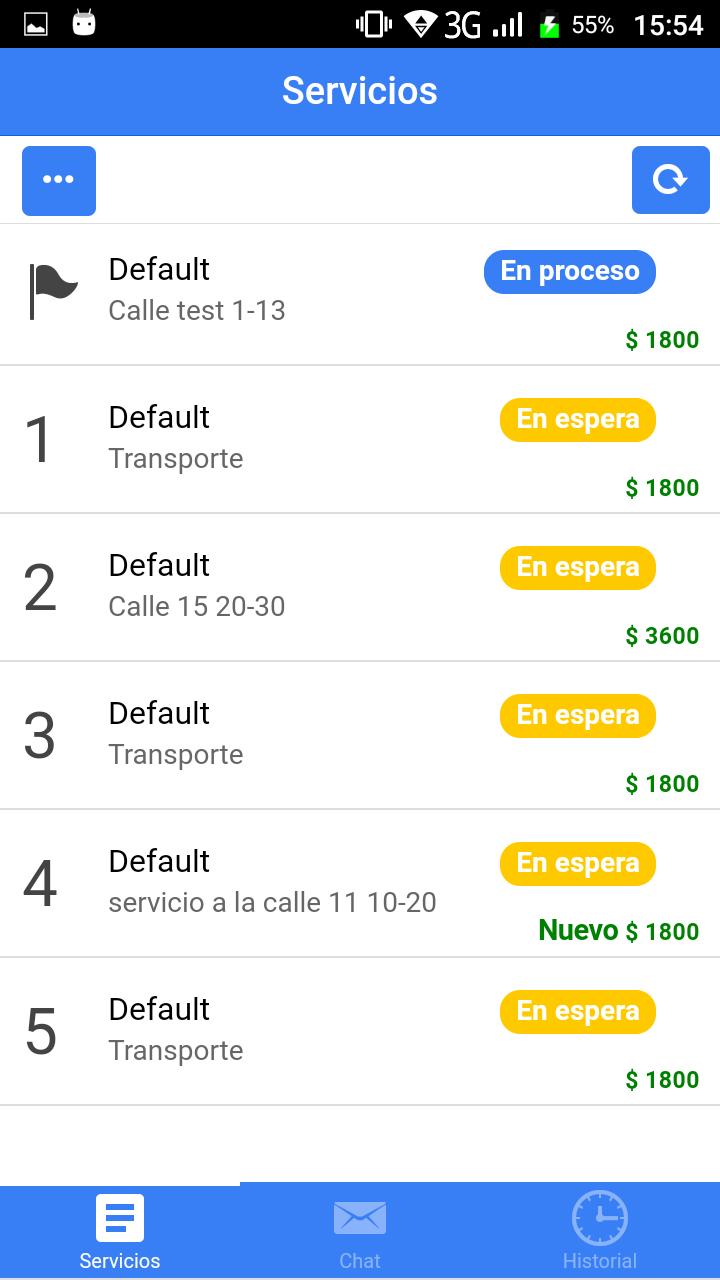Viewport: 720px width, 1280px height.
Task: View the new service a la calle 11 10-20
Action: 360,884
